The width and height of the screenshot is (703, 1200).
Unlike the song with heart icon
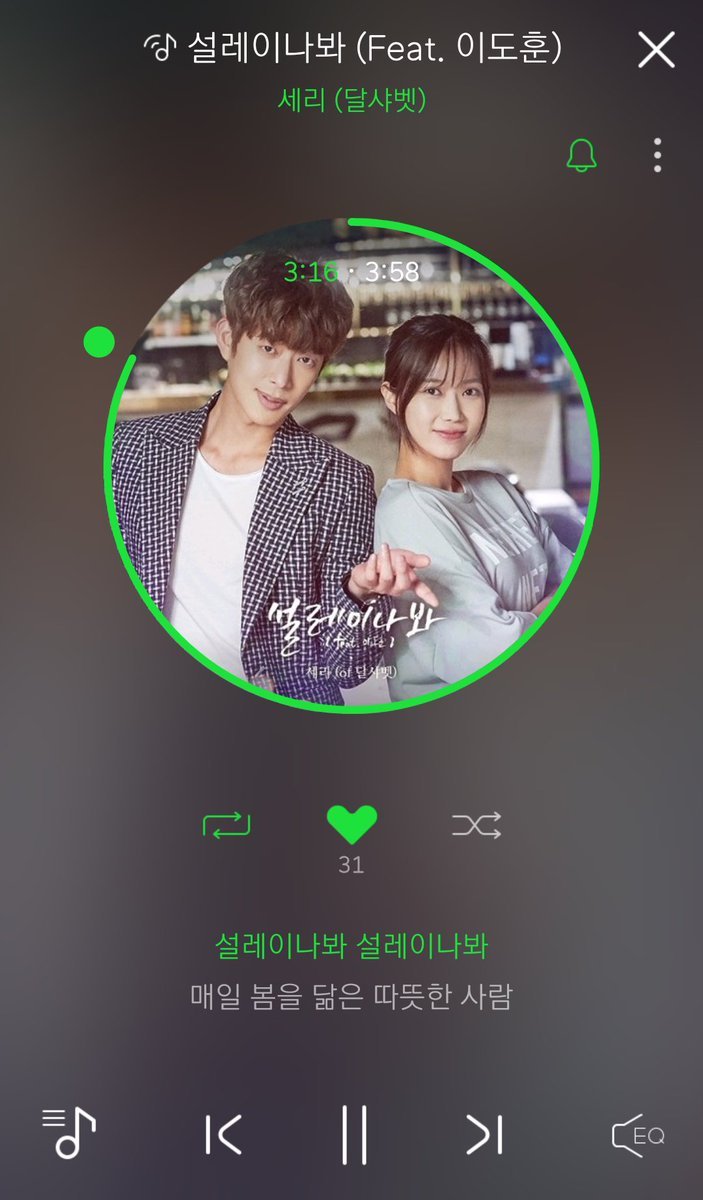point(351,824)
